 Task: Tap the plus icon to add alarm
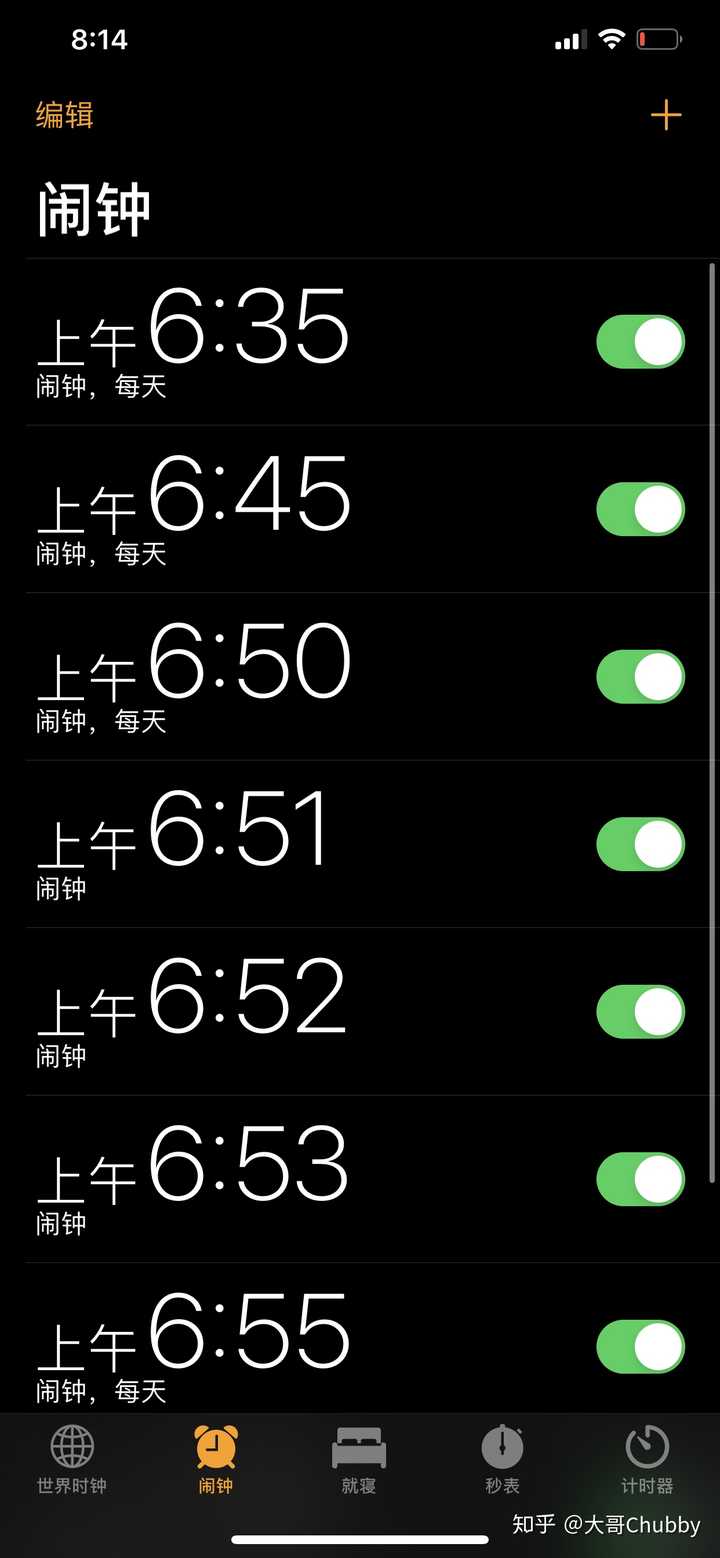(x=666, y=115)
